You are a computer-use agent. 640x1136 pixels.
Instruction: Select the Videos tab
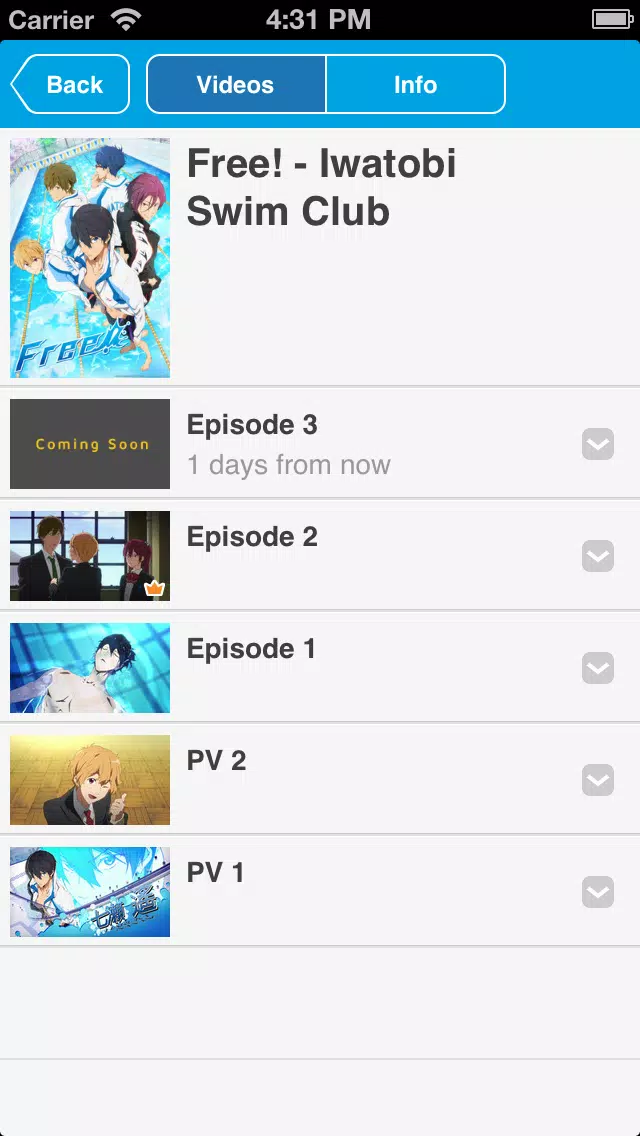[x=236, y=85]
